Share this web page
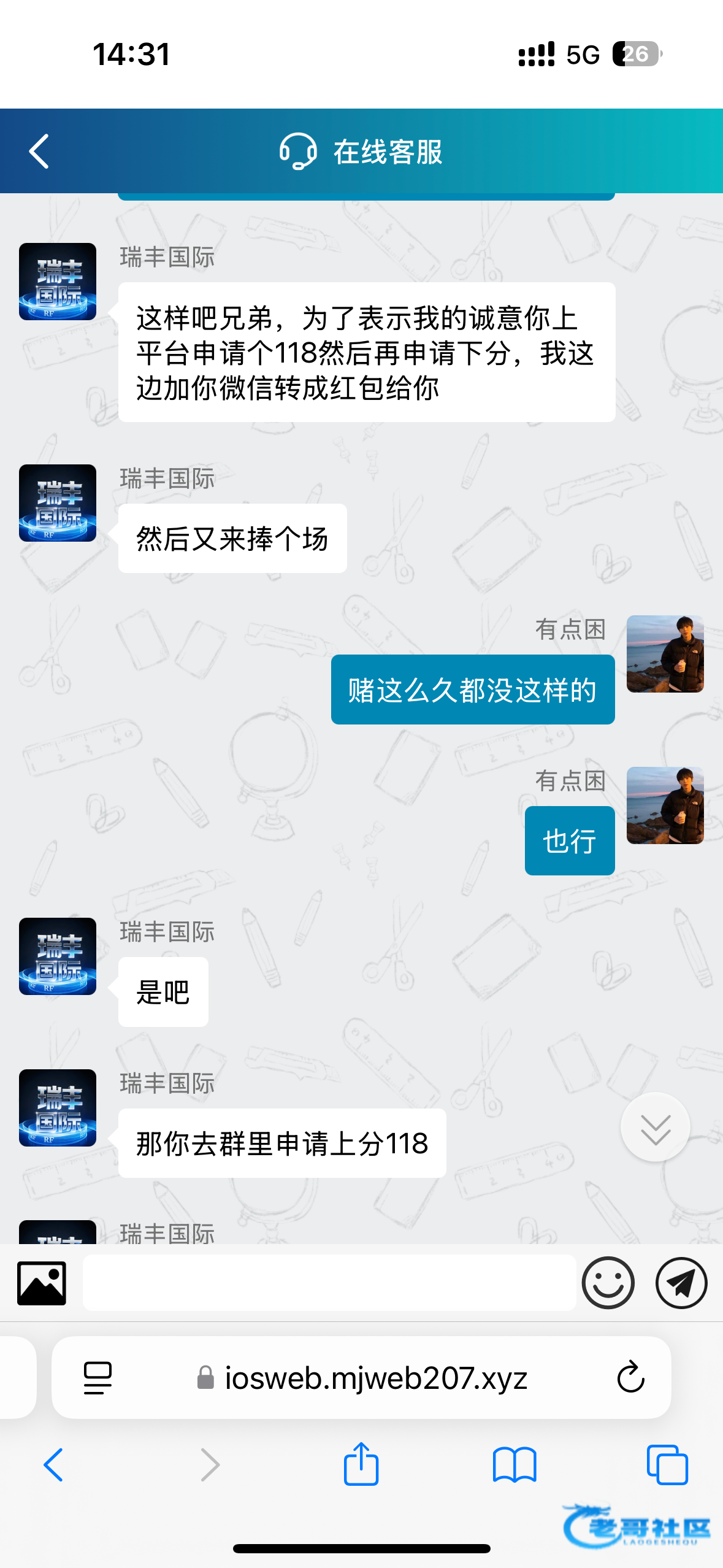 coord(361,1464)
